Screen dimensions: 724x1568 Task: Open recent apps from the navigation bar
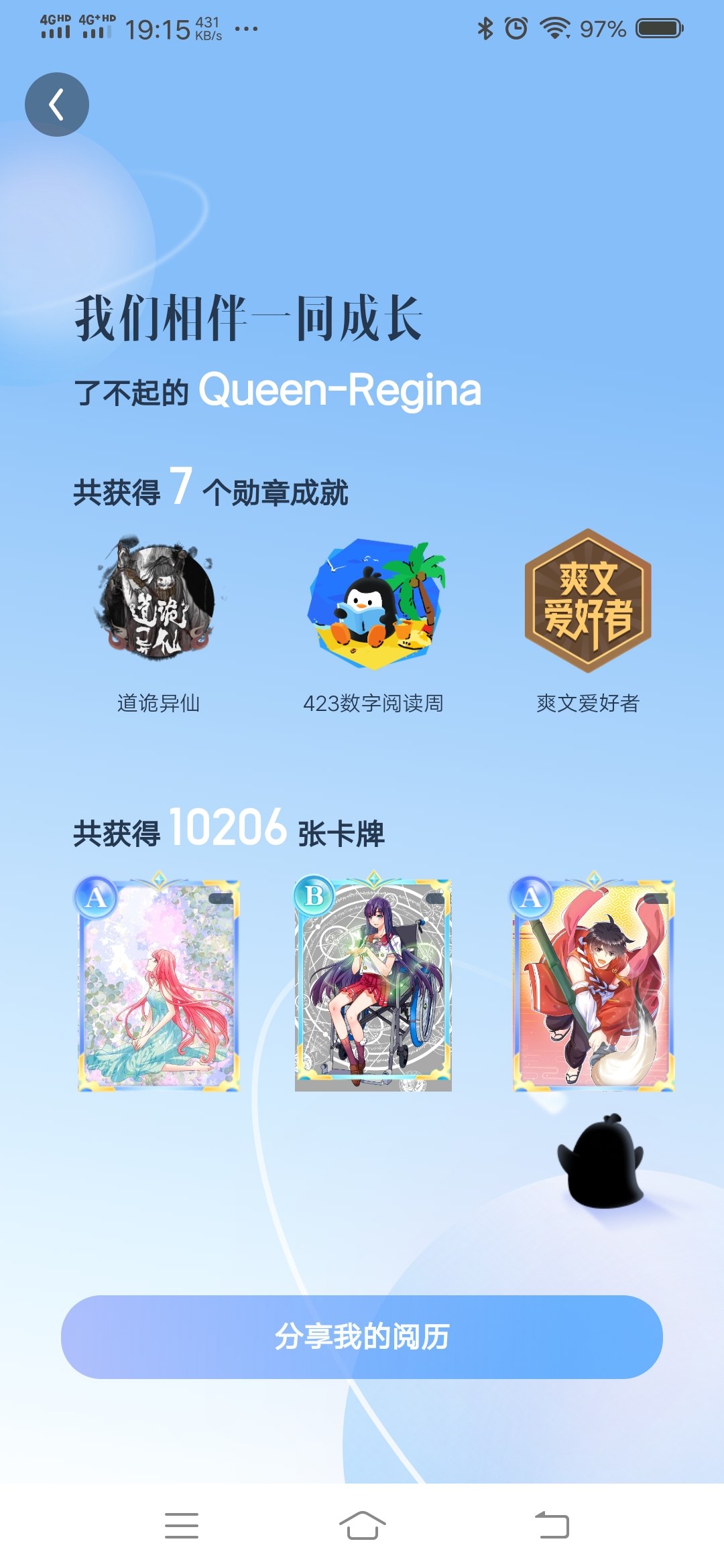tap(182, 1526)
